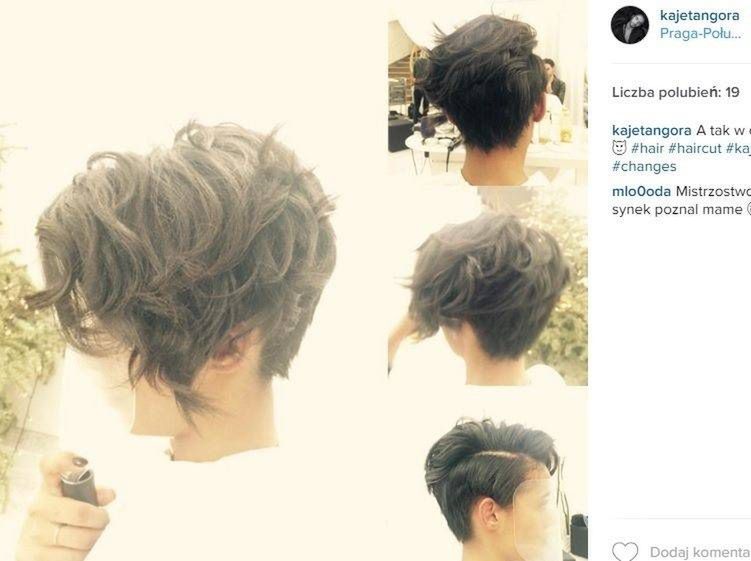Viewport: 751px width, 561px height.
Task: Open the #hair hashtag
Action: click(x=647, y=148)
